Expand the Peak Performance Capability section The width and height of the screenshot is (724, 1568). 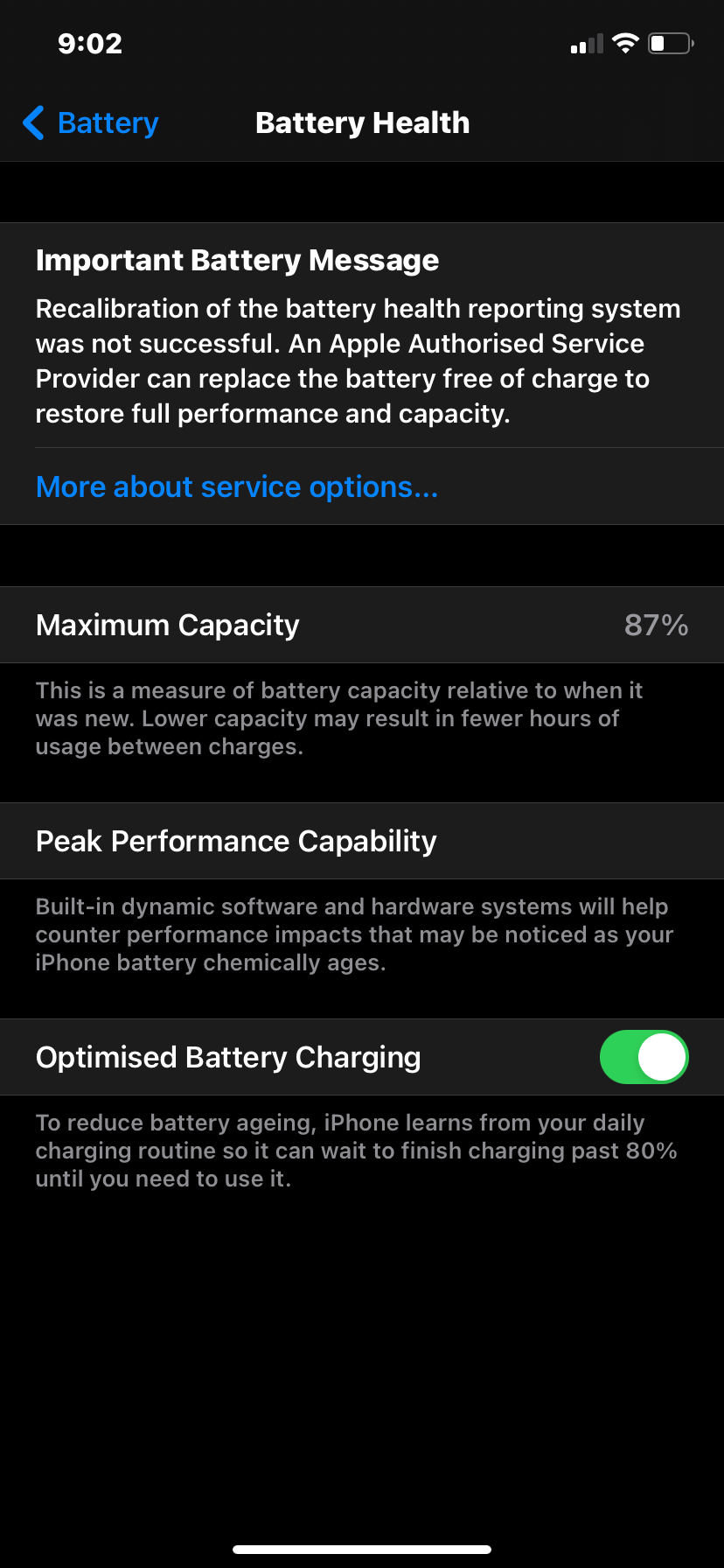235,841
